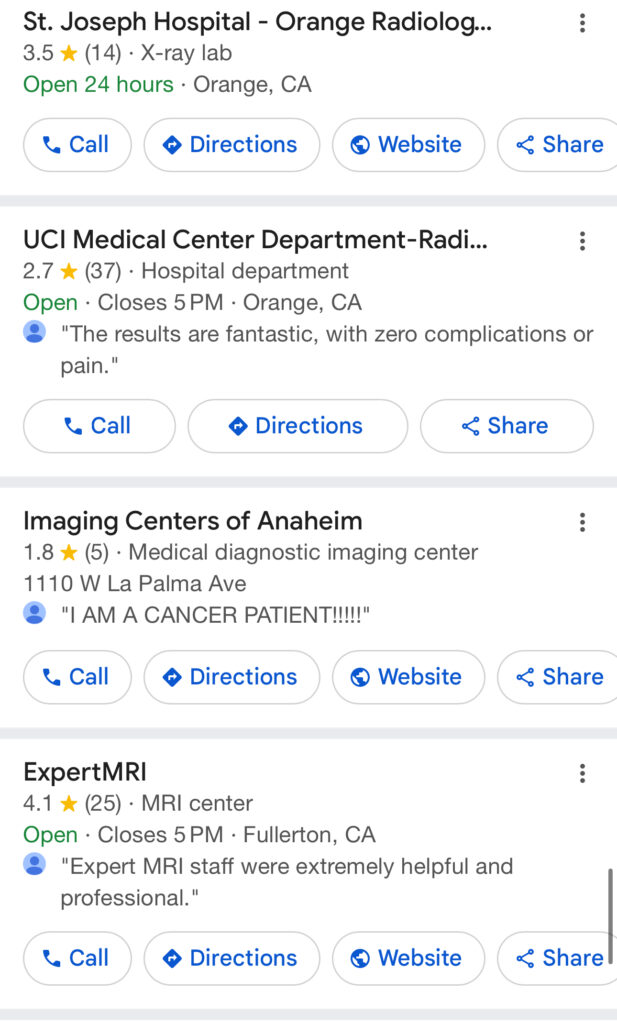The height and width of the screenshot is (1024, 617).
Task: Share the Imaging Centers of Anaheim listing
Action: (560, 677)
